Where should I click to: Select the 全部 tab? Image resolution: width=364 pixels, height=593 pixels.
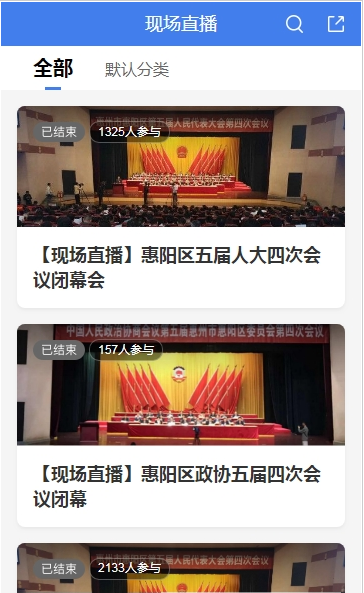[x=53, y=69]
